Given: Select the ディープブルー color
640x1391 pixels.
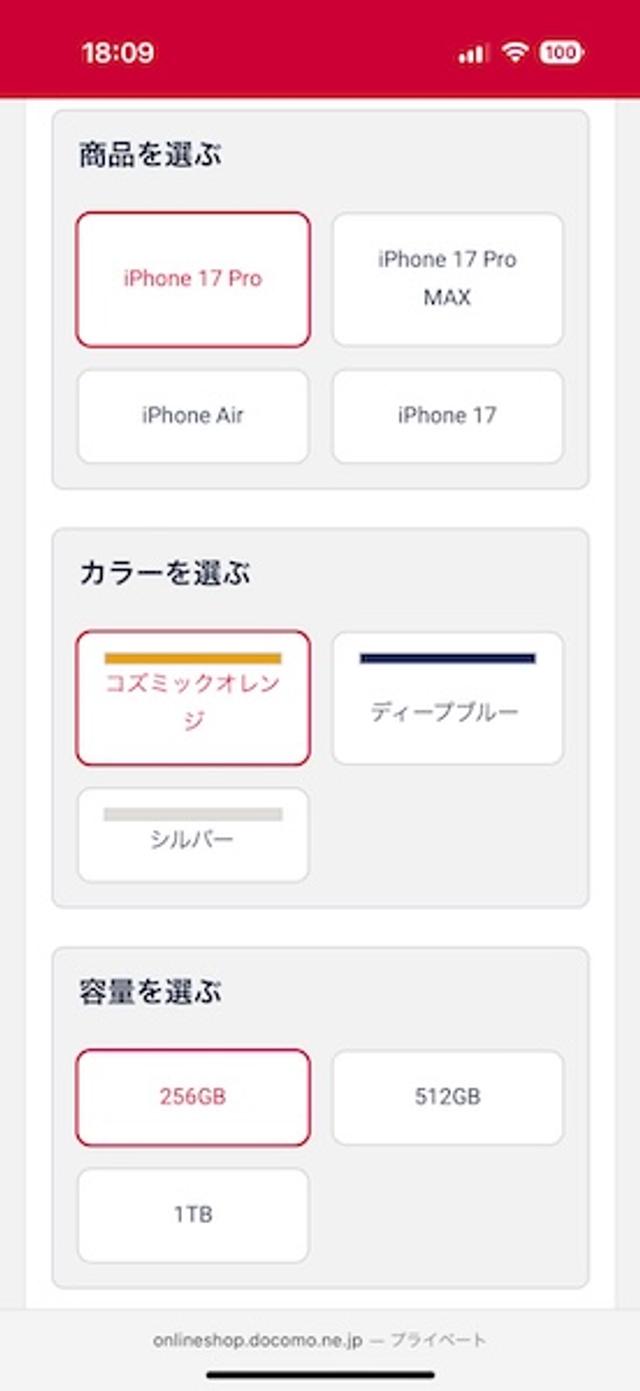Looking at the screenshot, I should pyautogui.click(x=447, y=698).
